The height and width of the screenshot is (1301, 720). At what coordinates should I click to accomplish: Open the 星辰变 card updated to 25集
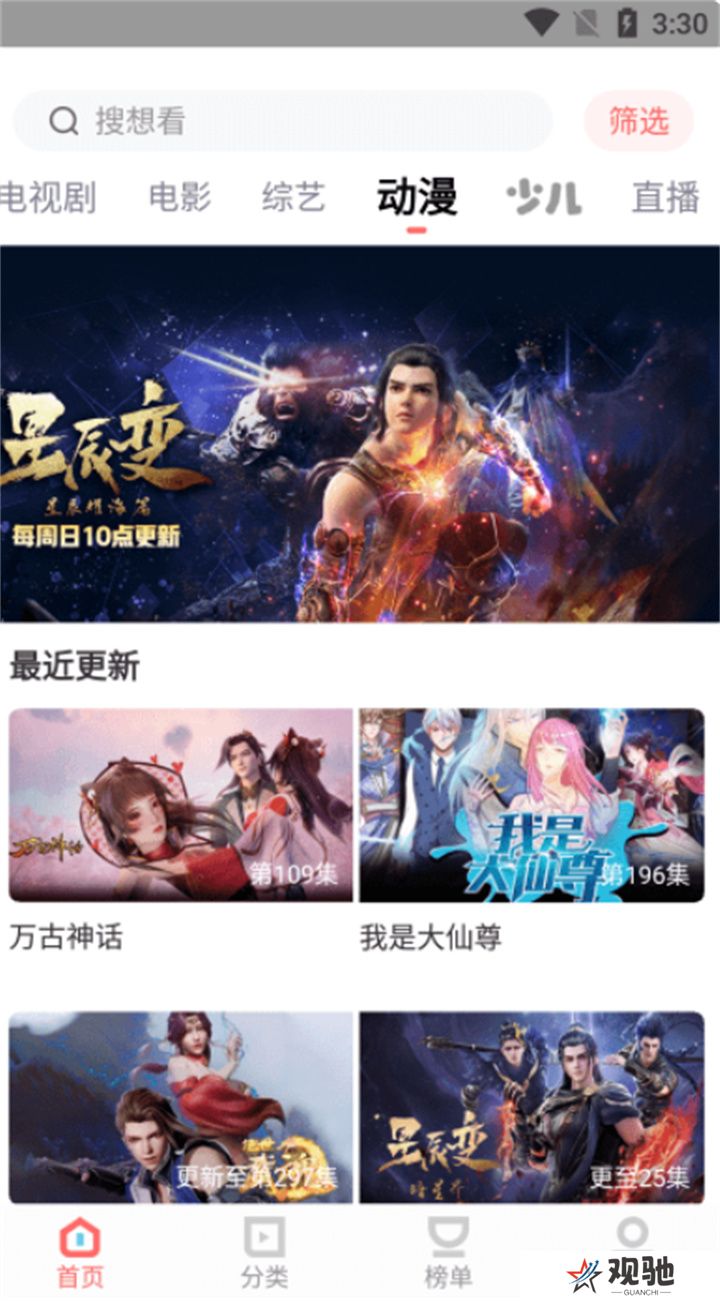click(532, 1107)
